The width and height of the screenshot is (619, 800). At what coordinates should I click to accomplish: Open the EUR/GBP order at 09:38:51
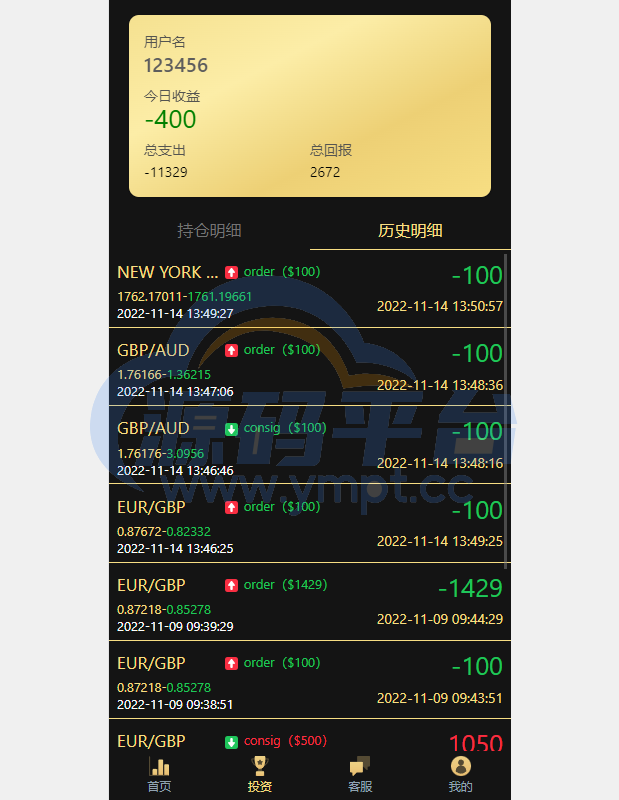coord(309,681)
